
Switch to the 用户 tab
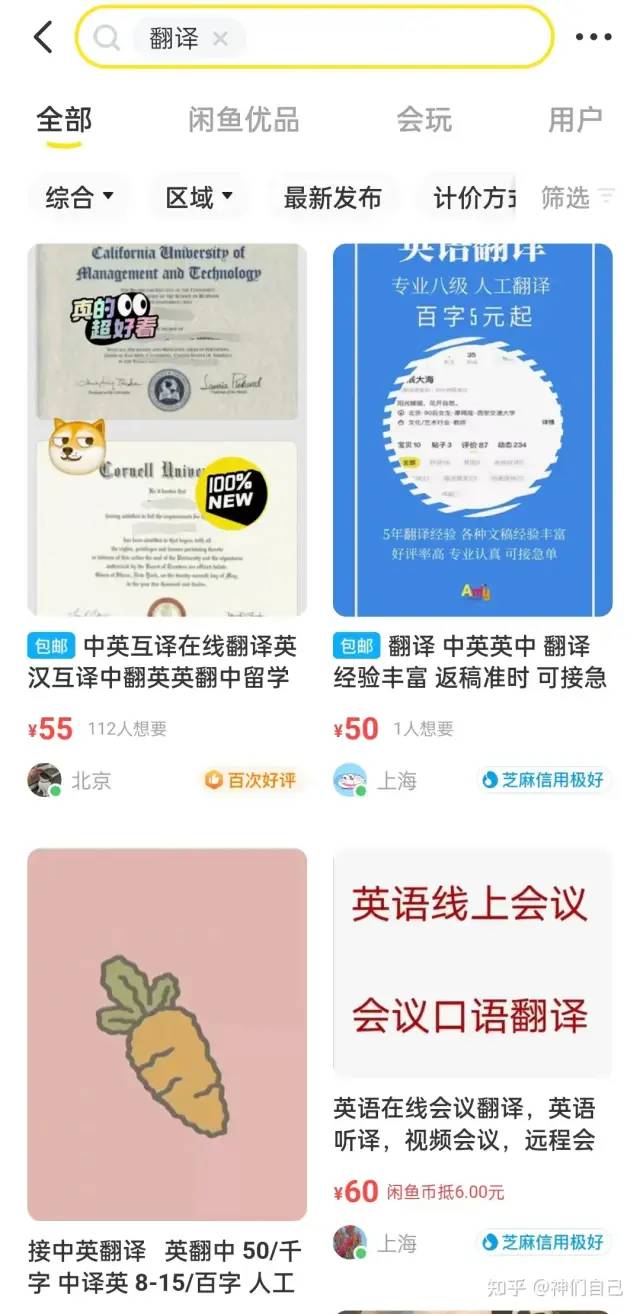[x=574, y=121]
